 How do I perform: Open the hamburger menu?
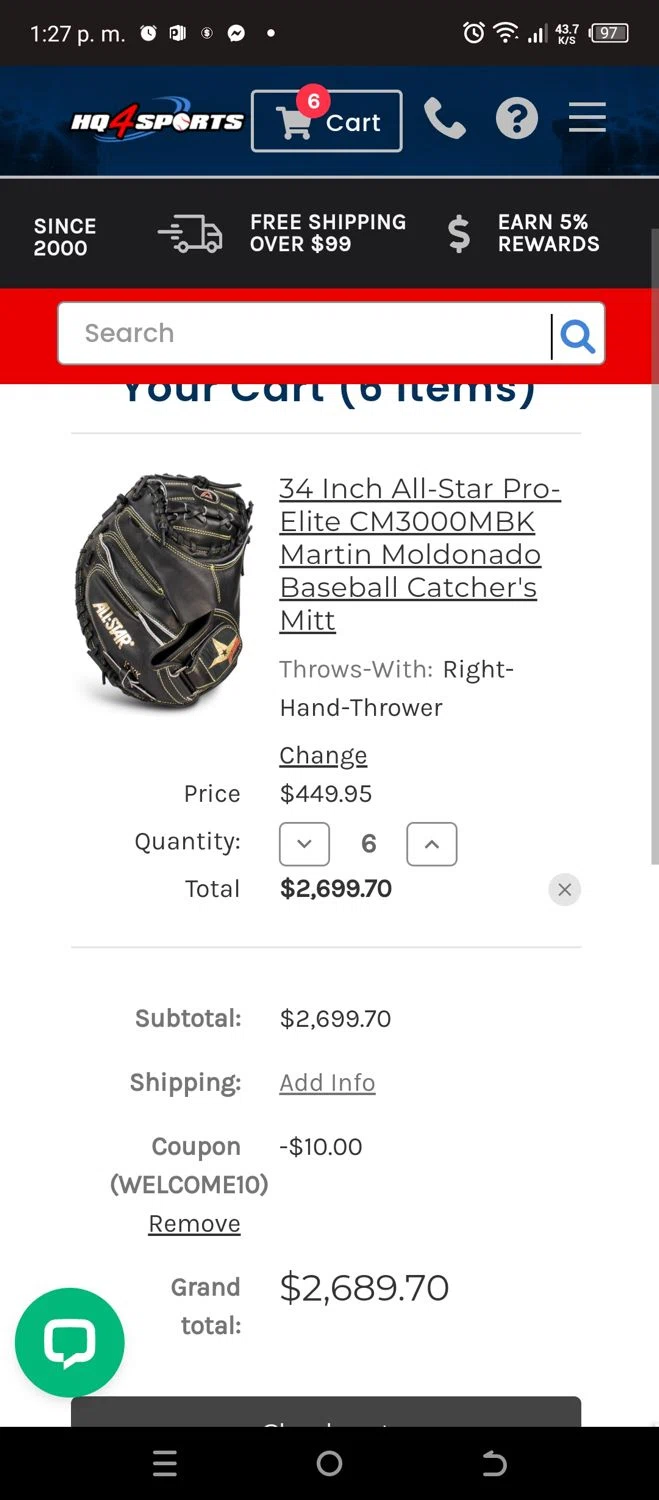pos(587,118)
